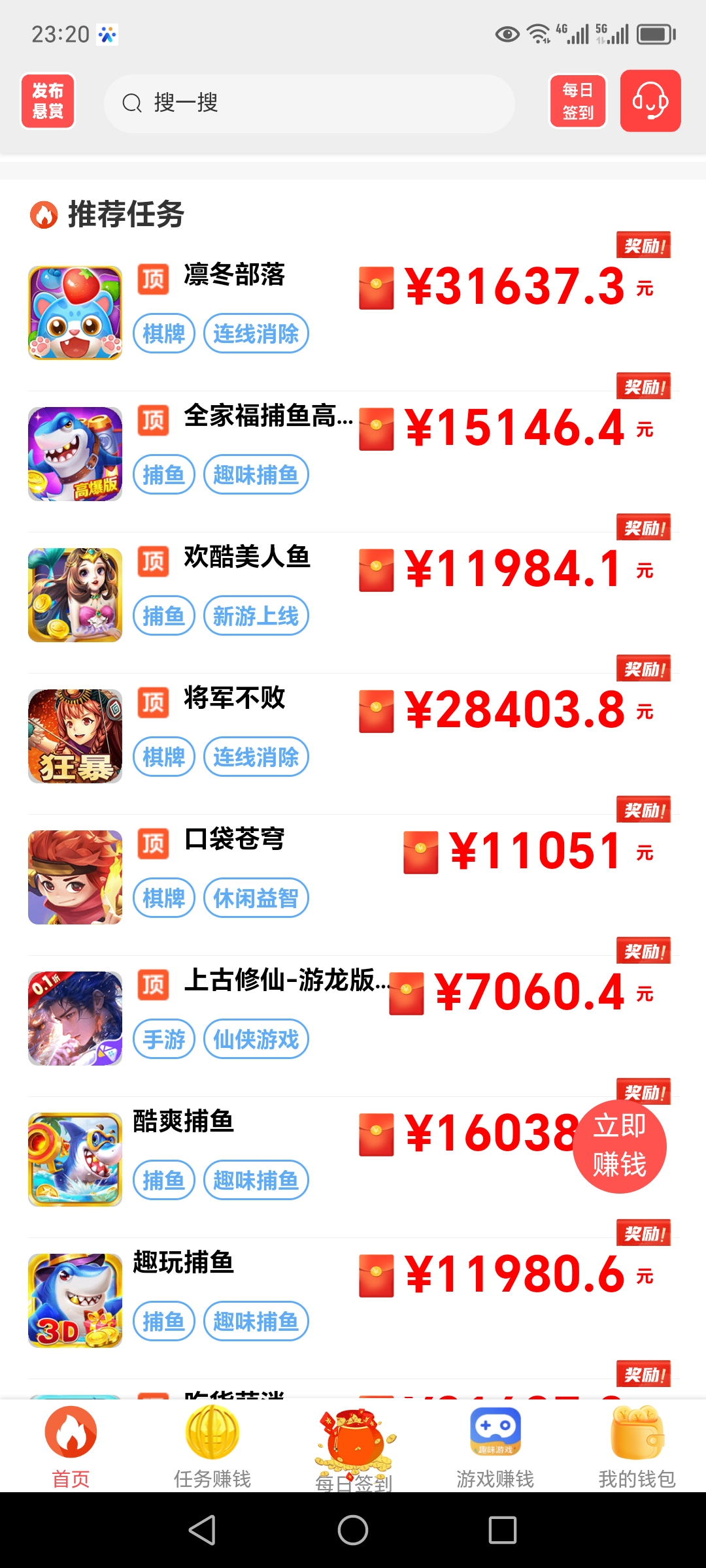Select the 欢酷美人鱼 task
Viewport: 706px width, 1568px height.
(x=246, y=557)
